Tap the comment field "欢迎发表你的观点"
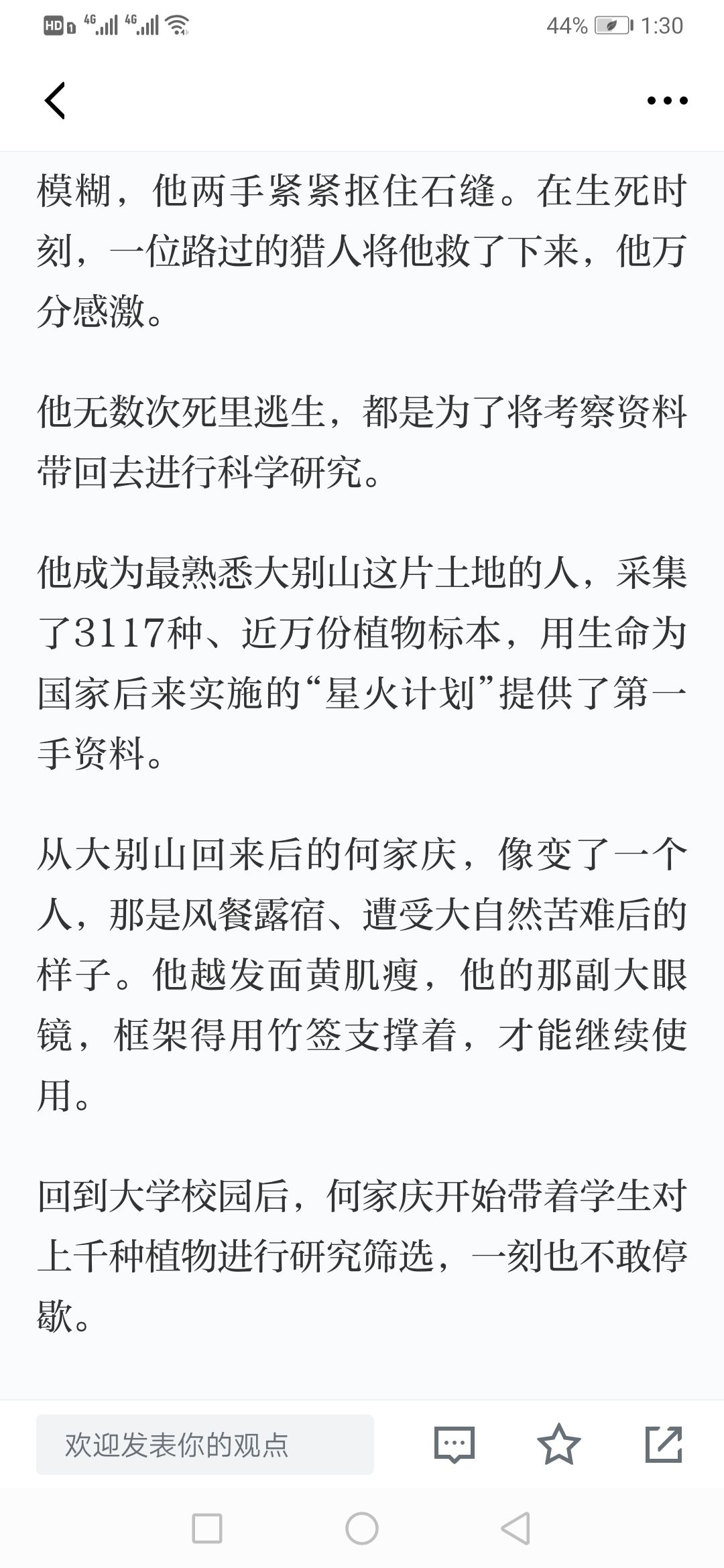 click(x=205, y=1445)
